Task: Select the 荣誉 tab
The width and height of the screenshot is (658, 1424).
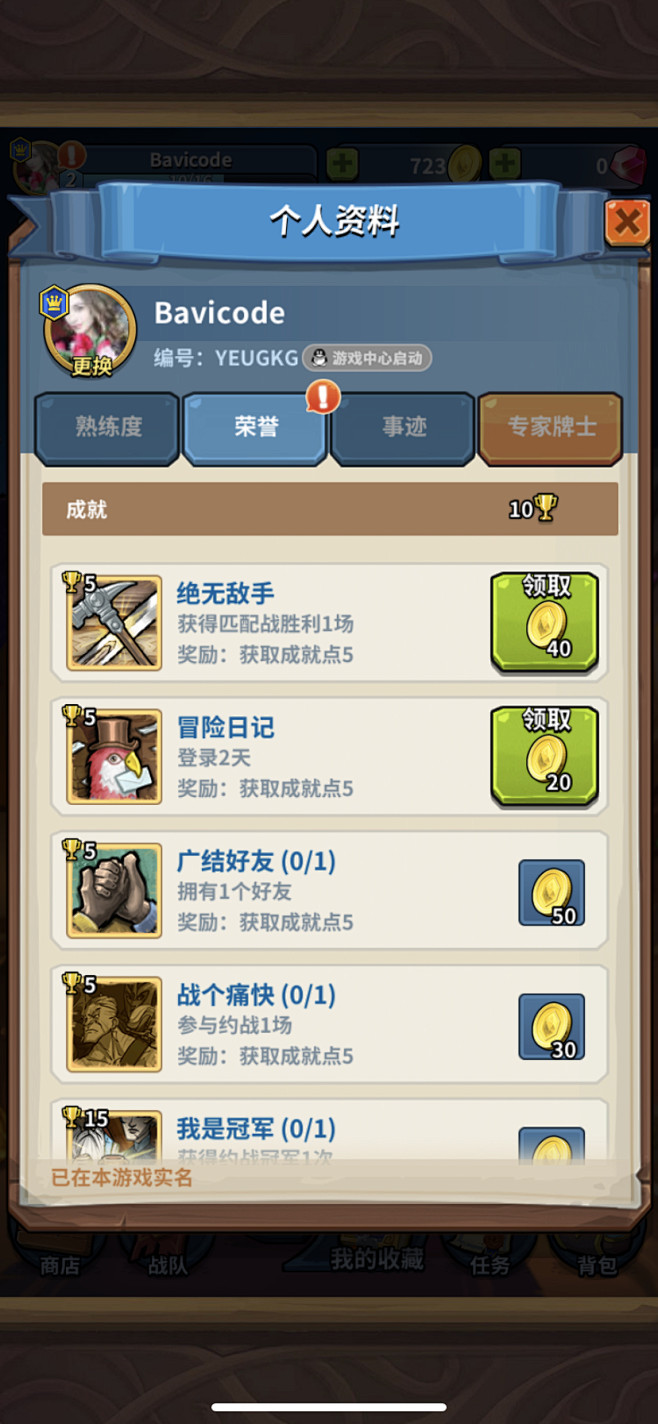Action: 255,428
